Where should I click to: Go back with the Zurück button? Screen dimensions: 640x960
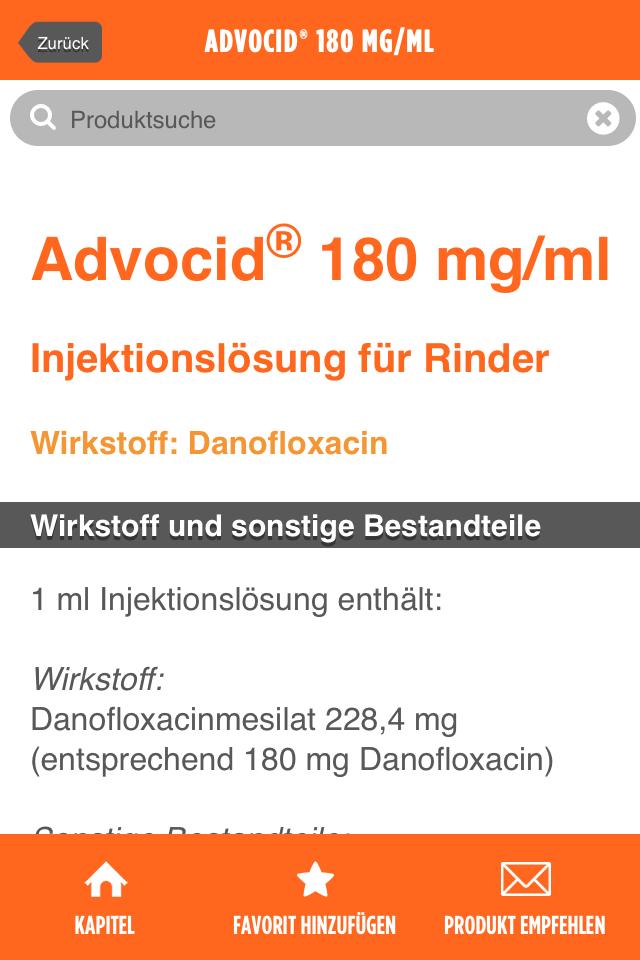pos(61,43)
